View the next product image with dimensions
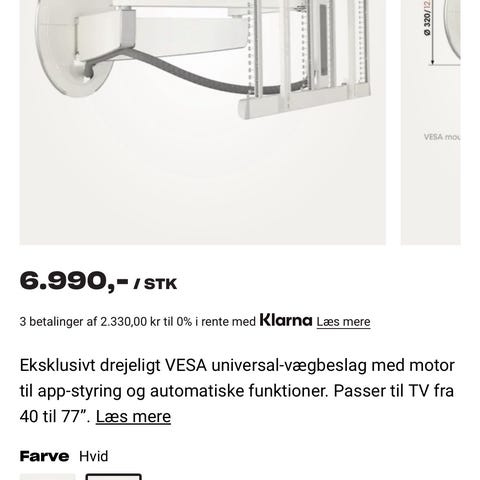480x480 pixels. pyautogui.click(x=431, y=122)
